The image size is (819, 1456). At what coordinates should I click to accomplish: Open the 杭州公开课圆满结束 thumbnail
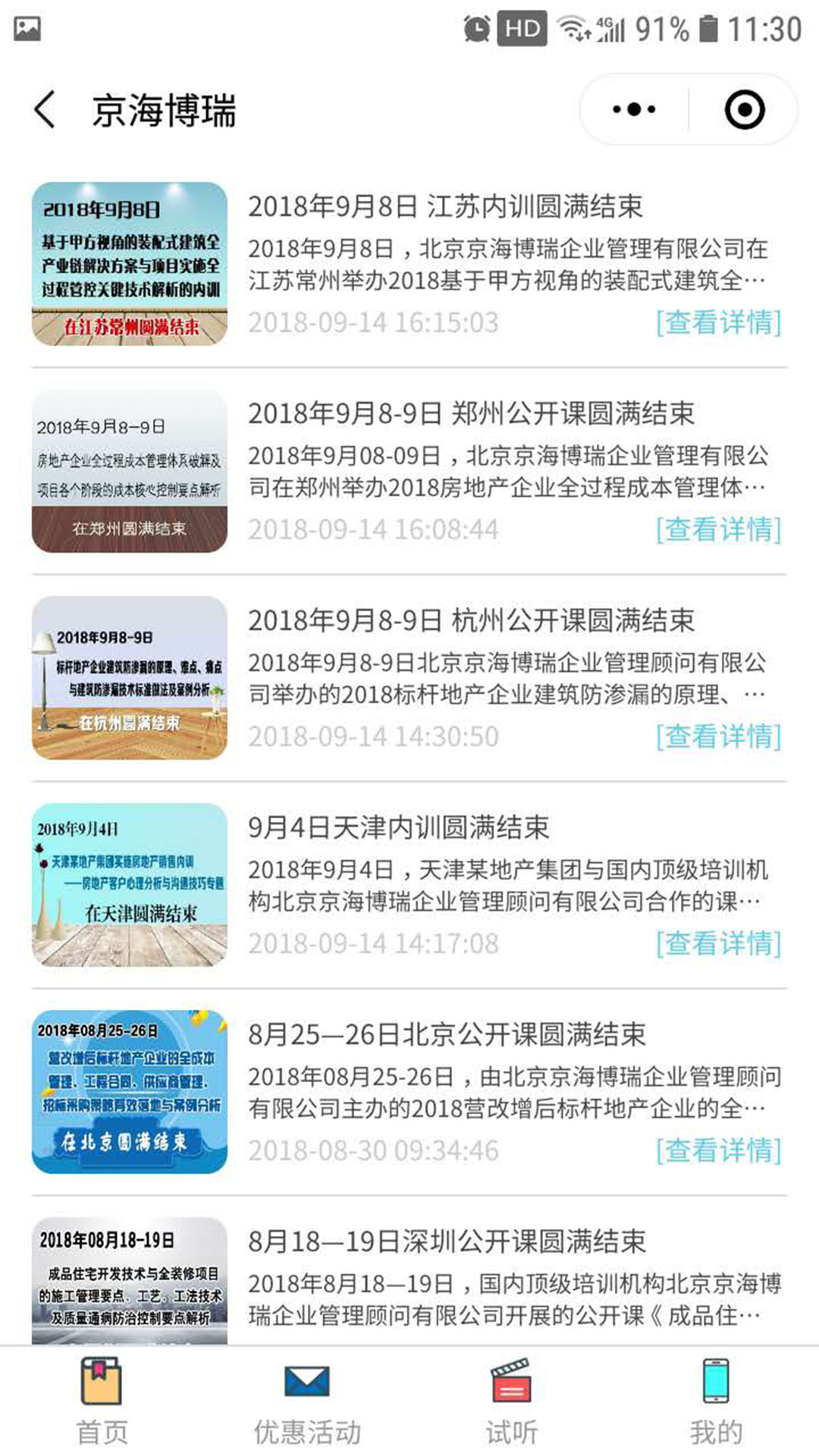130,678
